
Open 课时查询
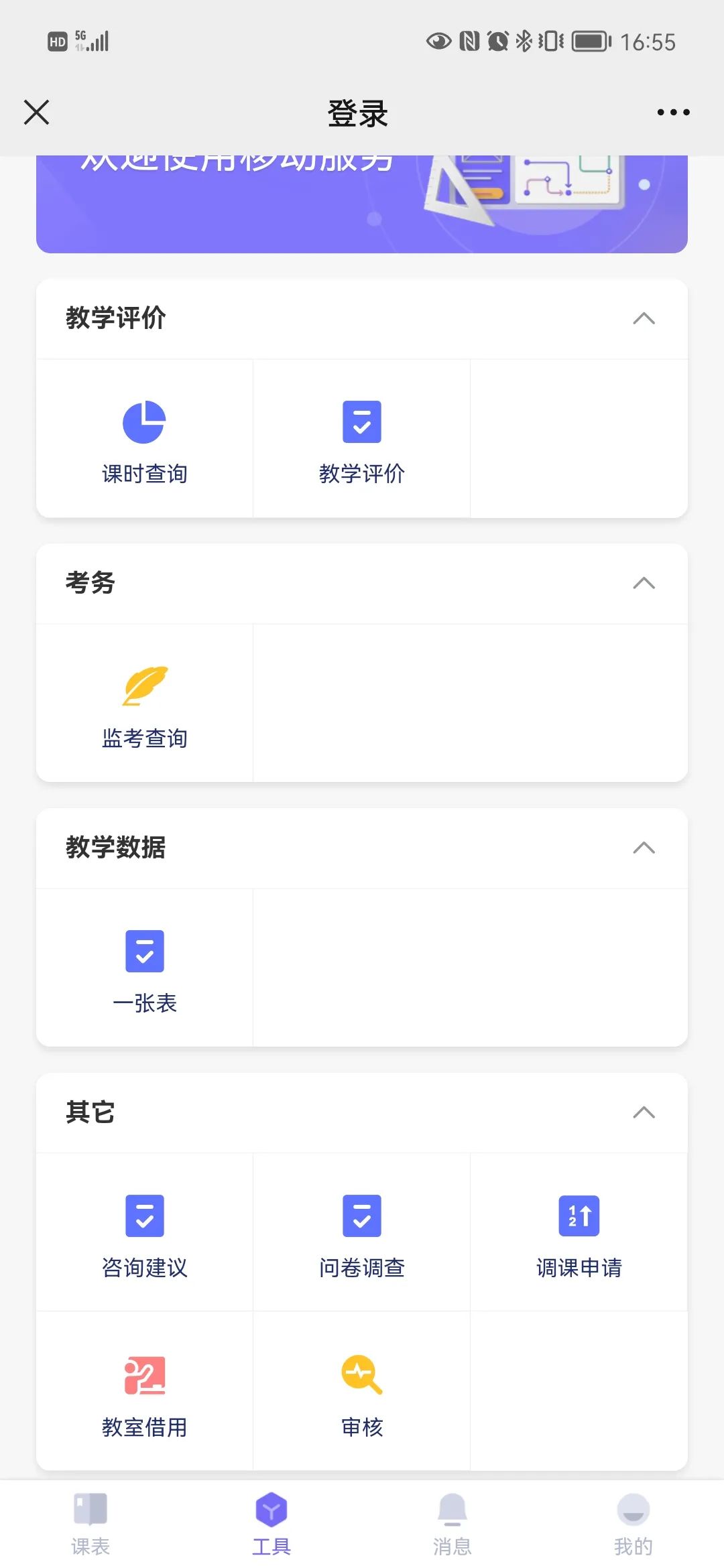[144, 439]
